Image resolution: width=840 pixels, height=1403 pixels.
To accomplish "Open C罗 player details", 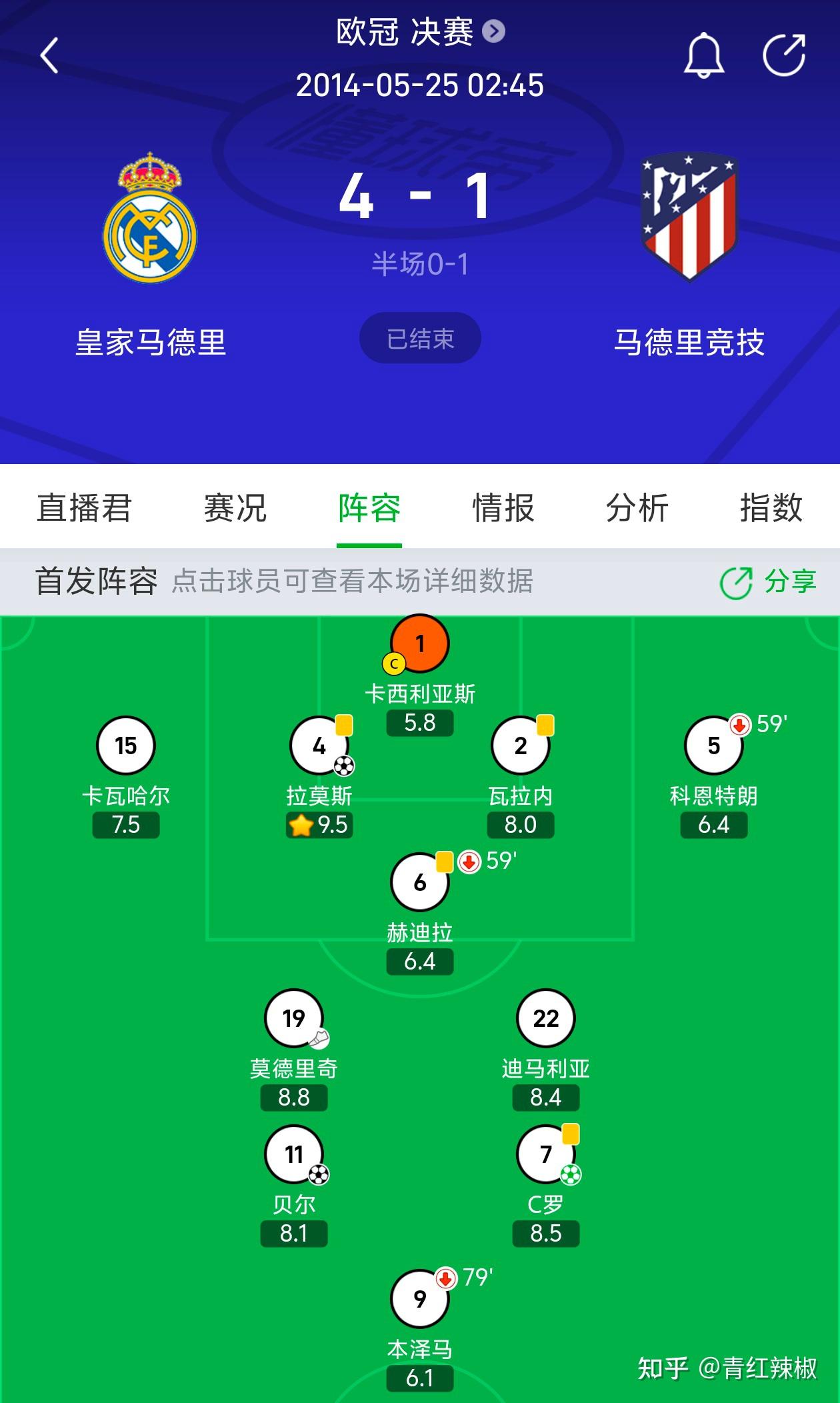I will click(x=546, y=1186).
